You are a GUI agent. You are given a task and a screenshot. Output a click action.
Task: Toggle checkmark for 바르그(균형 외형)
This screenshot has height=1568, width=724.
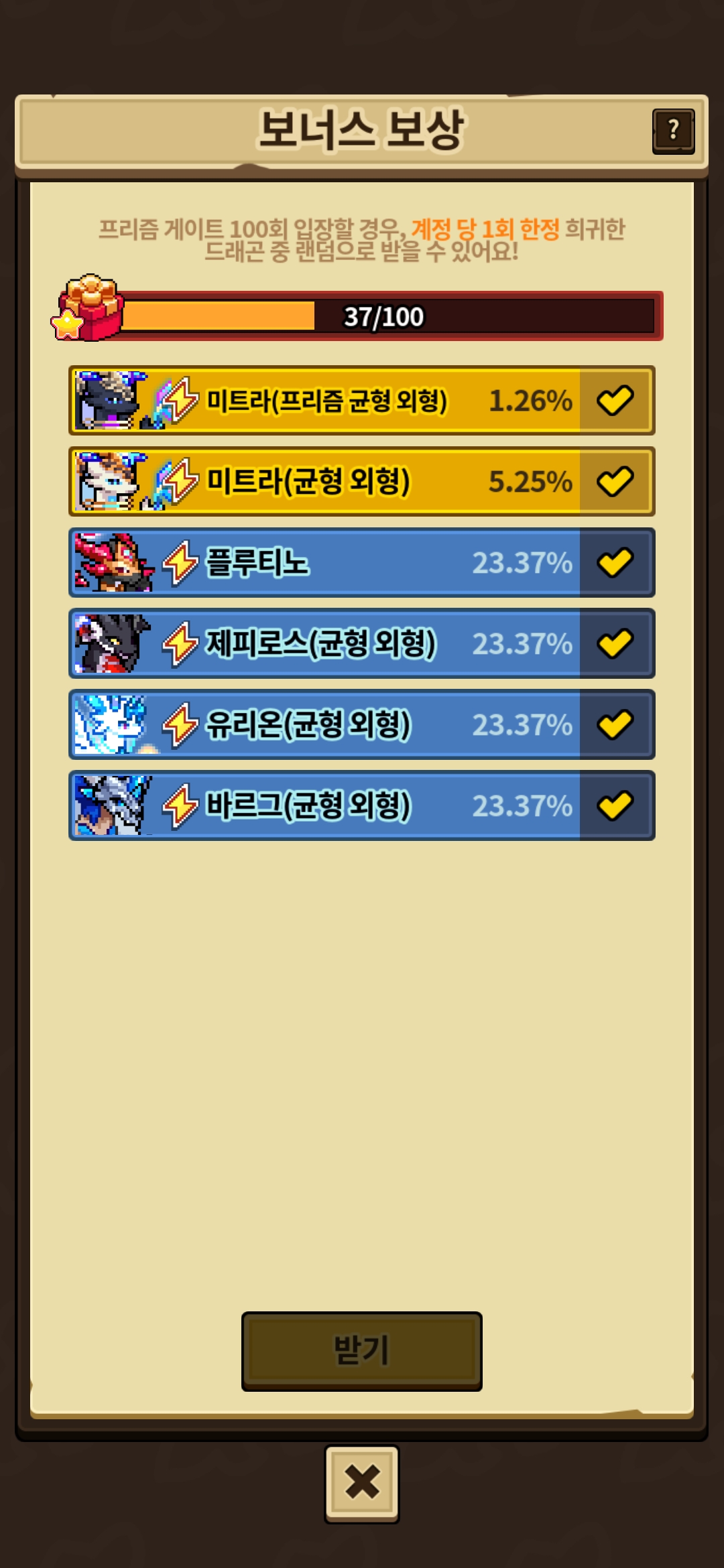coord(615,805)
